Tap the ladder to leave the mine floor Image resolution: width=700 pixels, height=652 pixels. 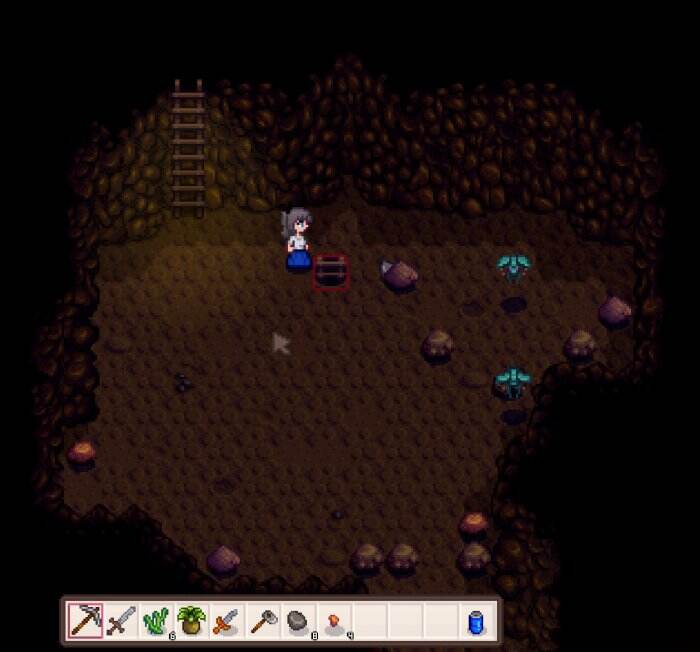tap(188, 150)
